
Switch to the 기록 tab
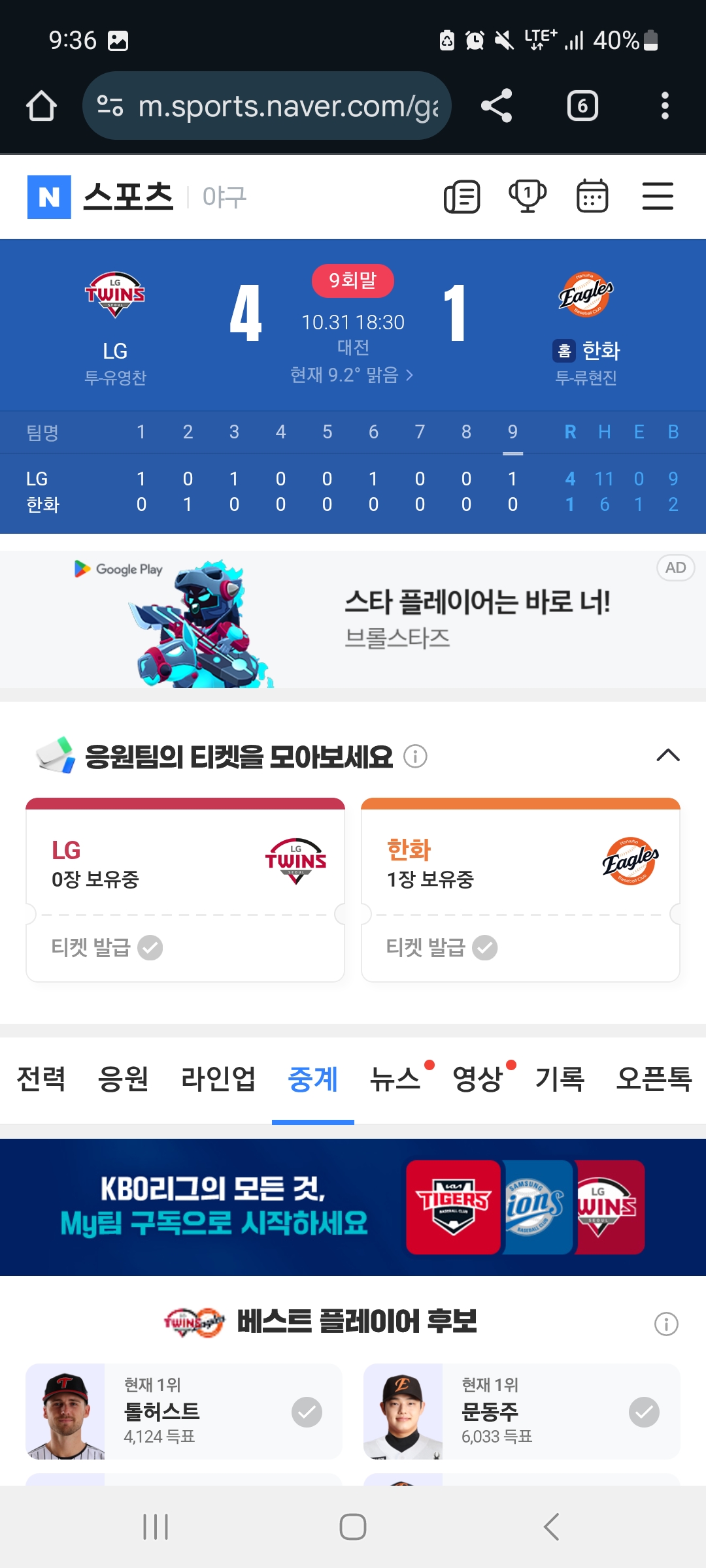560,1079
